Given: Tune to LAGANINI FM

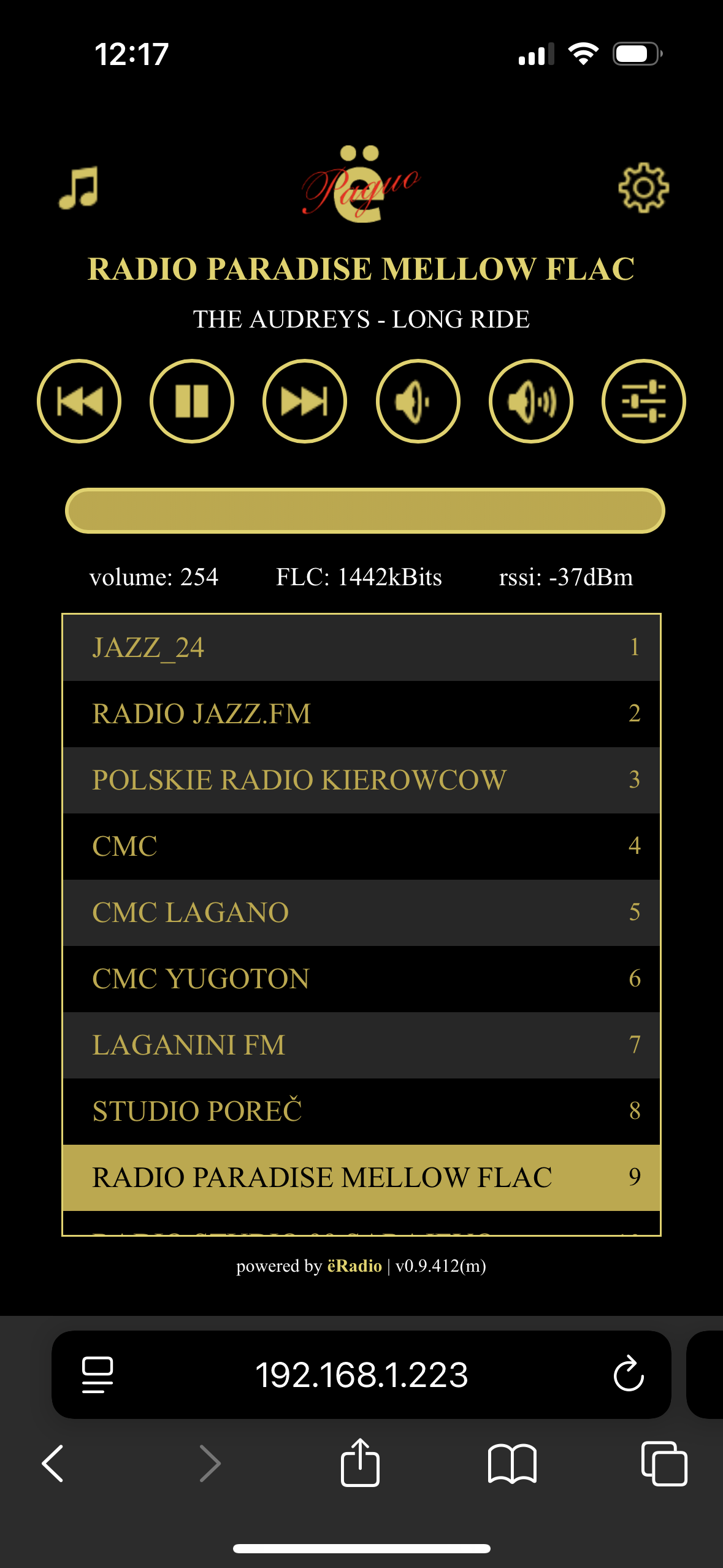Looking at the screenshot, I should click(x=361, y=1045).
